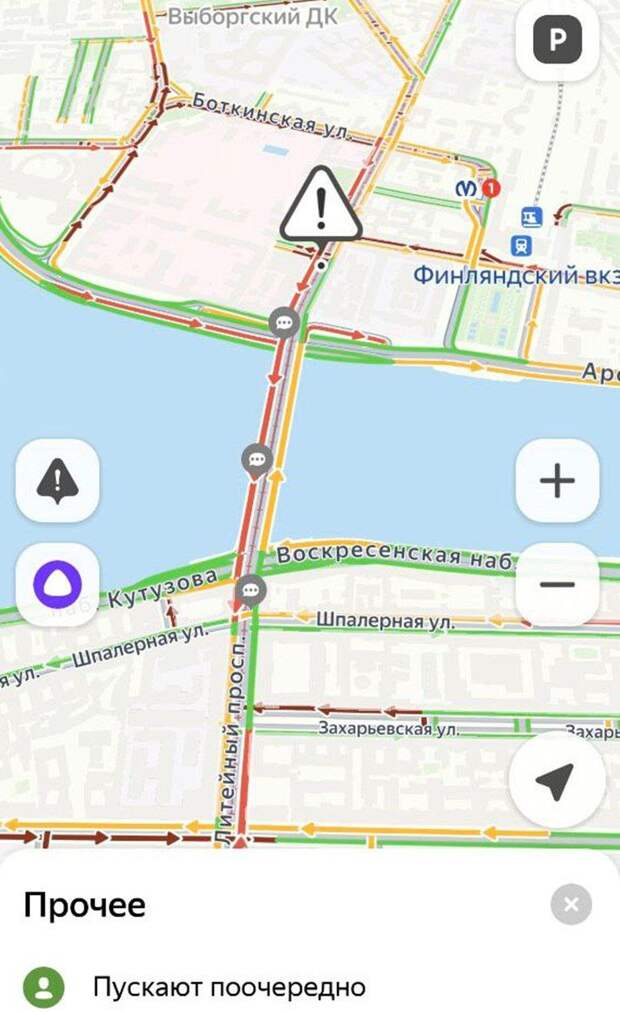Open the parking layer button

point(557,40)
